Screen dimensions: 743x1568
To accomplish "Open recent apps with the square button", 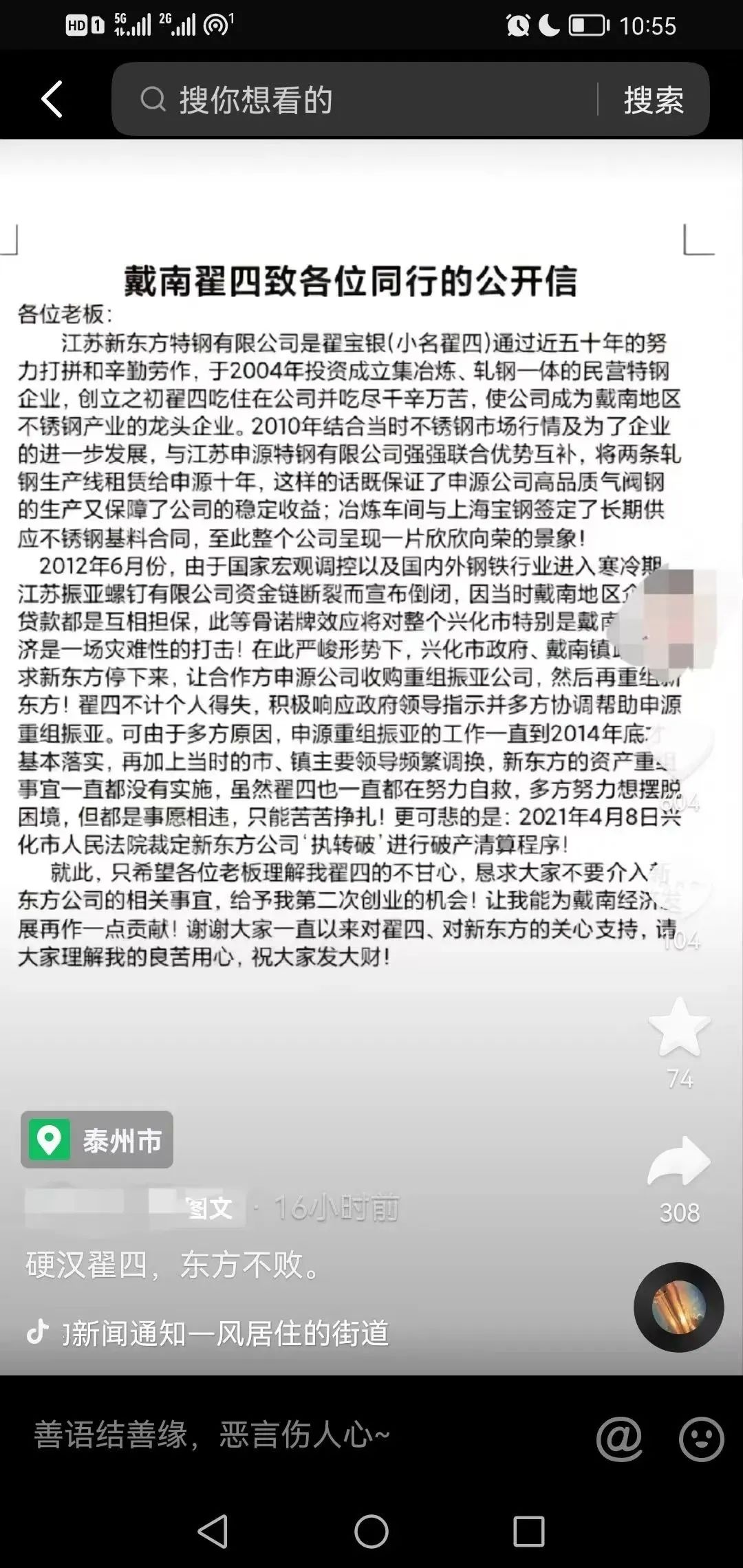I will [528, 1532].
